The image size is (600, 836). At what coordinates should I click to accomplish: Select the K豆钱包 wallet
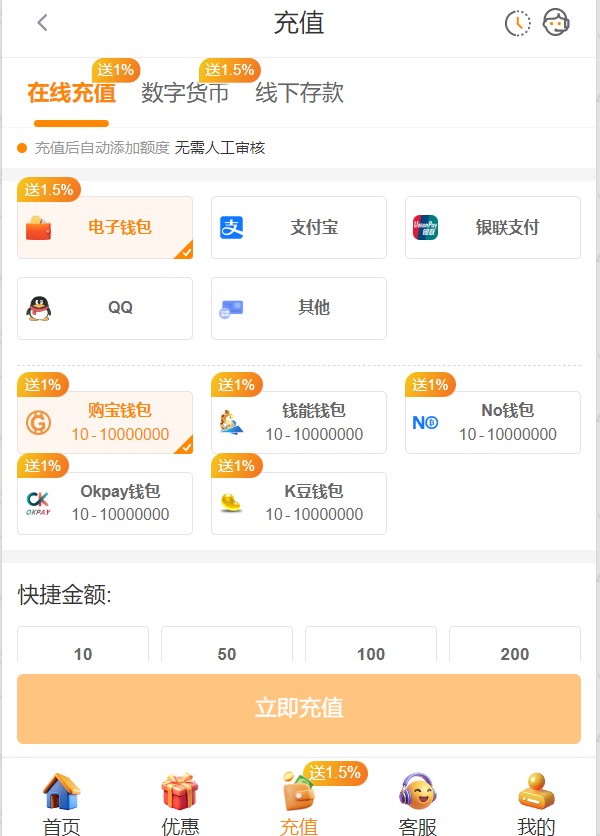pyautogui.click(x=298, y=503)
